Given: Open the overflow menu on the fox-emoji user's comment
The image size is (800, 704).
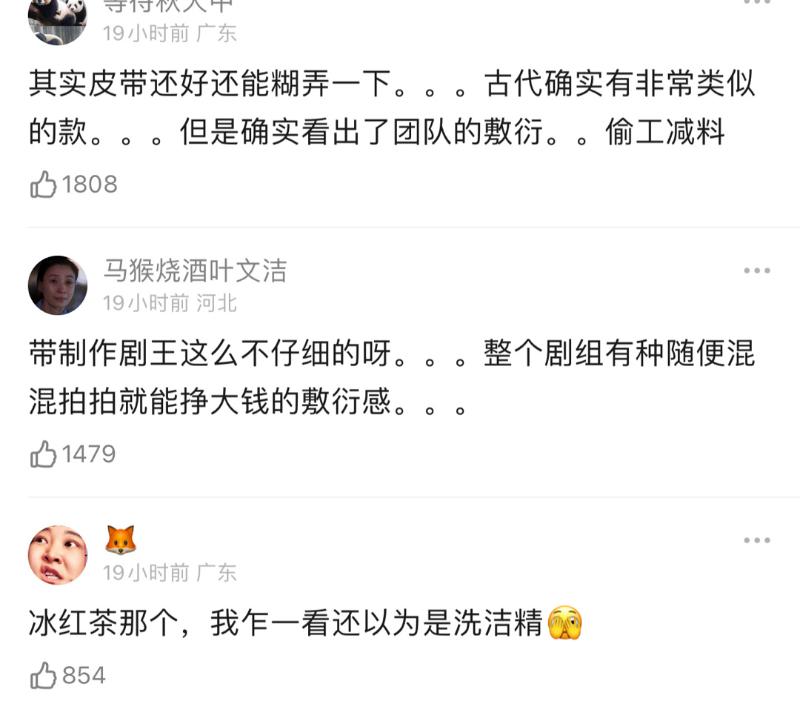Looking at the screenshot, I should click(x=757, y=541).
